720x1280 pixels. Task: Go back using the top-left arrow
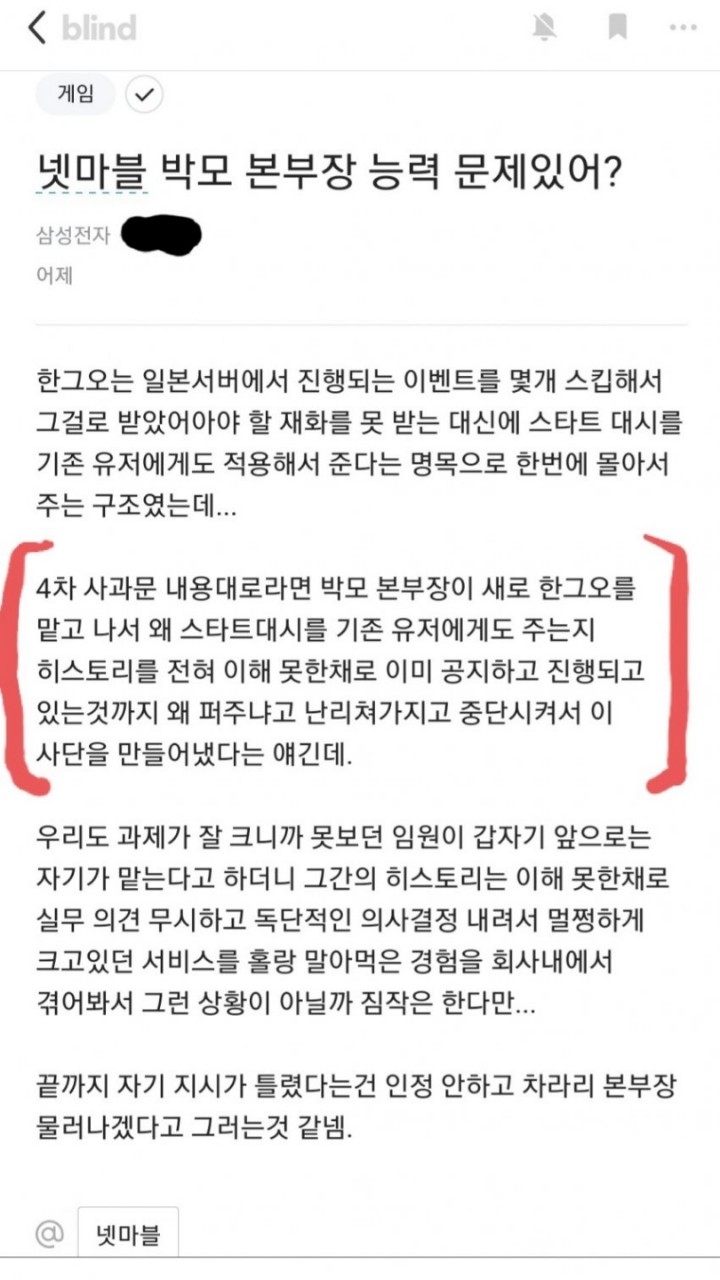pyautogui.click(x=37, y=28)
